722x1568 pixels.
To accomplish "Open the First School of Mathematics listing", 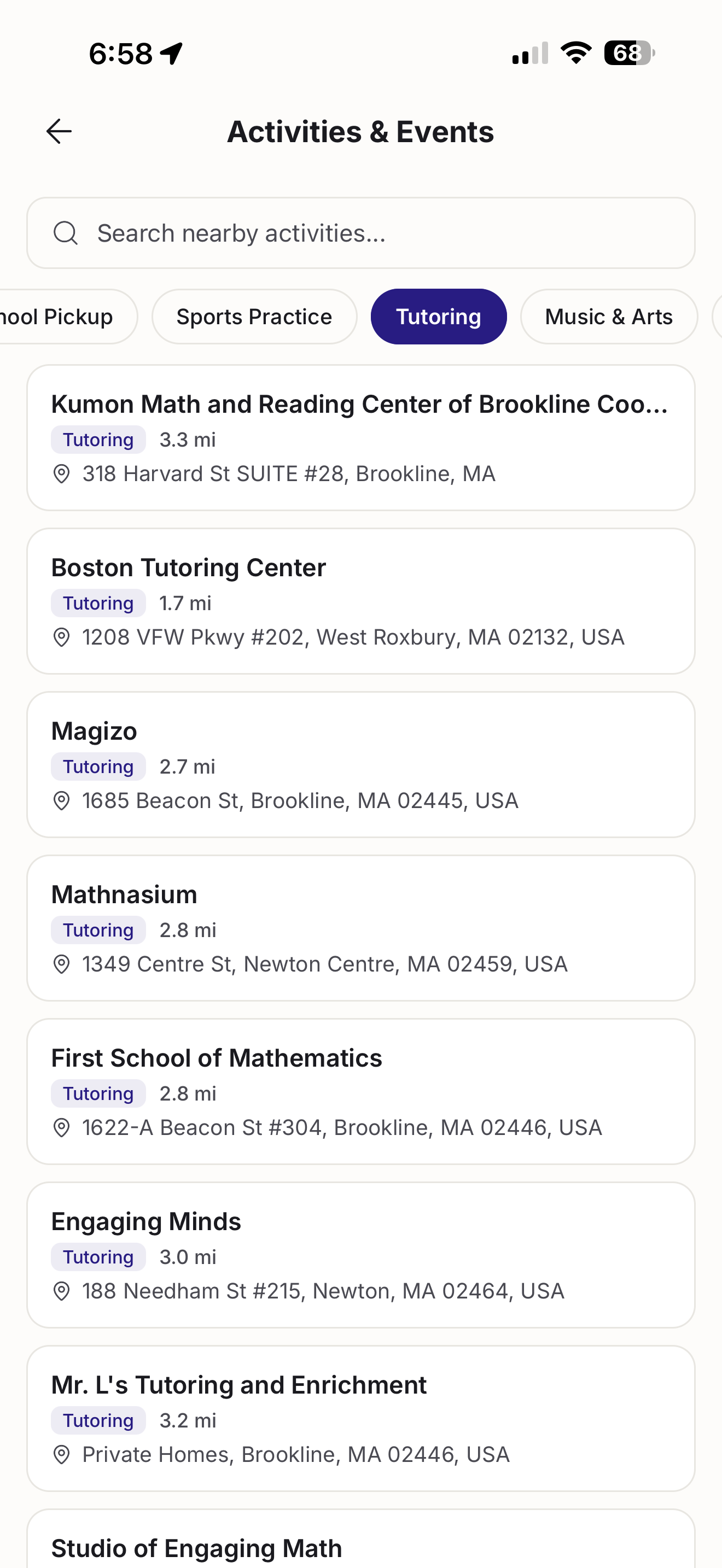I will pyautogui.click(x=360, y=1091).
